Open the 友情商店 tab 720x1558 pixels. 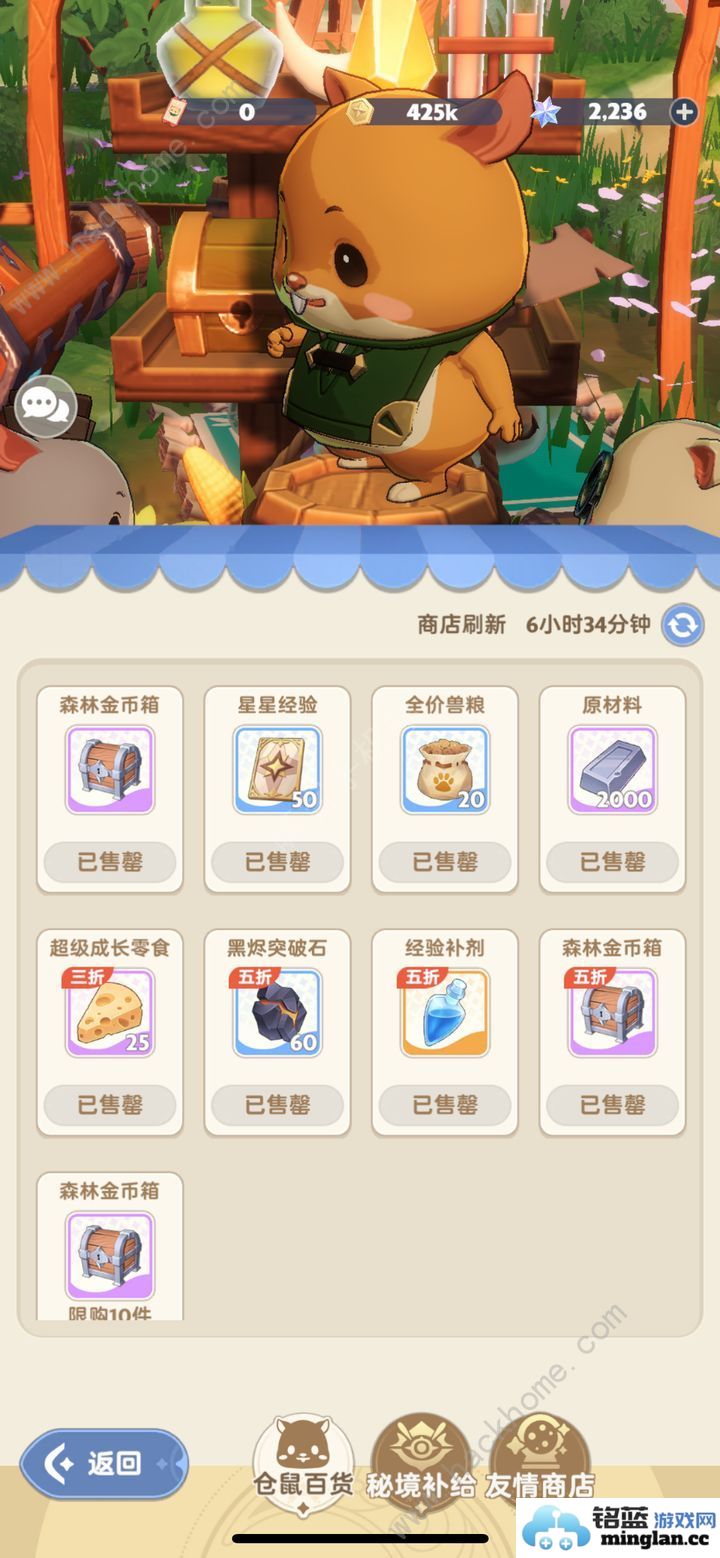click(x=540, y=1462)
